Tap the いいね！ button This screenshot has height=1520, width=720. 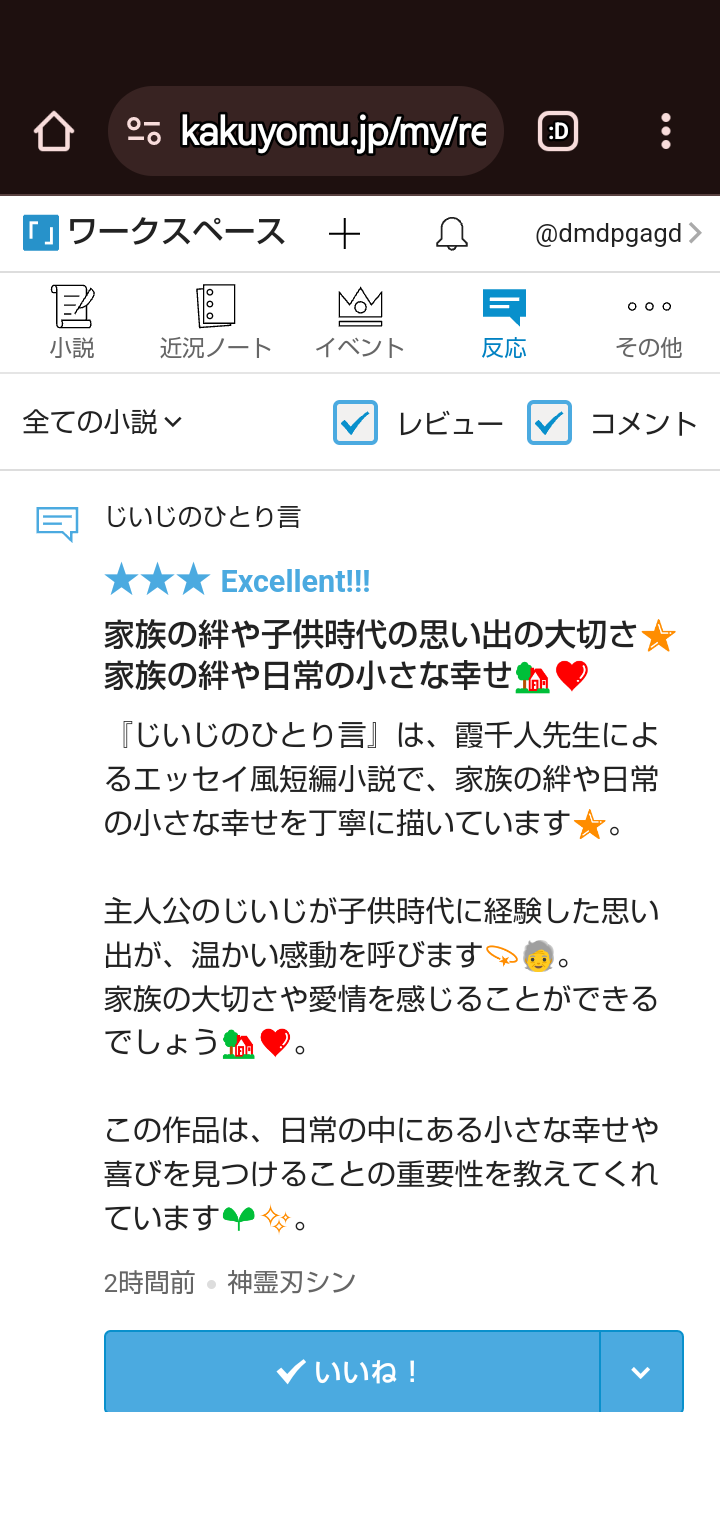351,1372
